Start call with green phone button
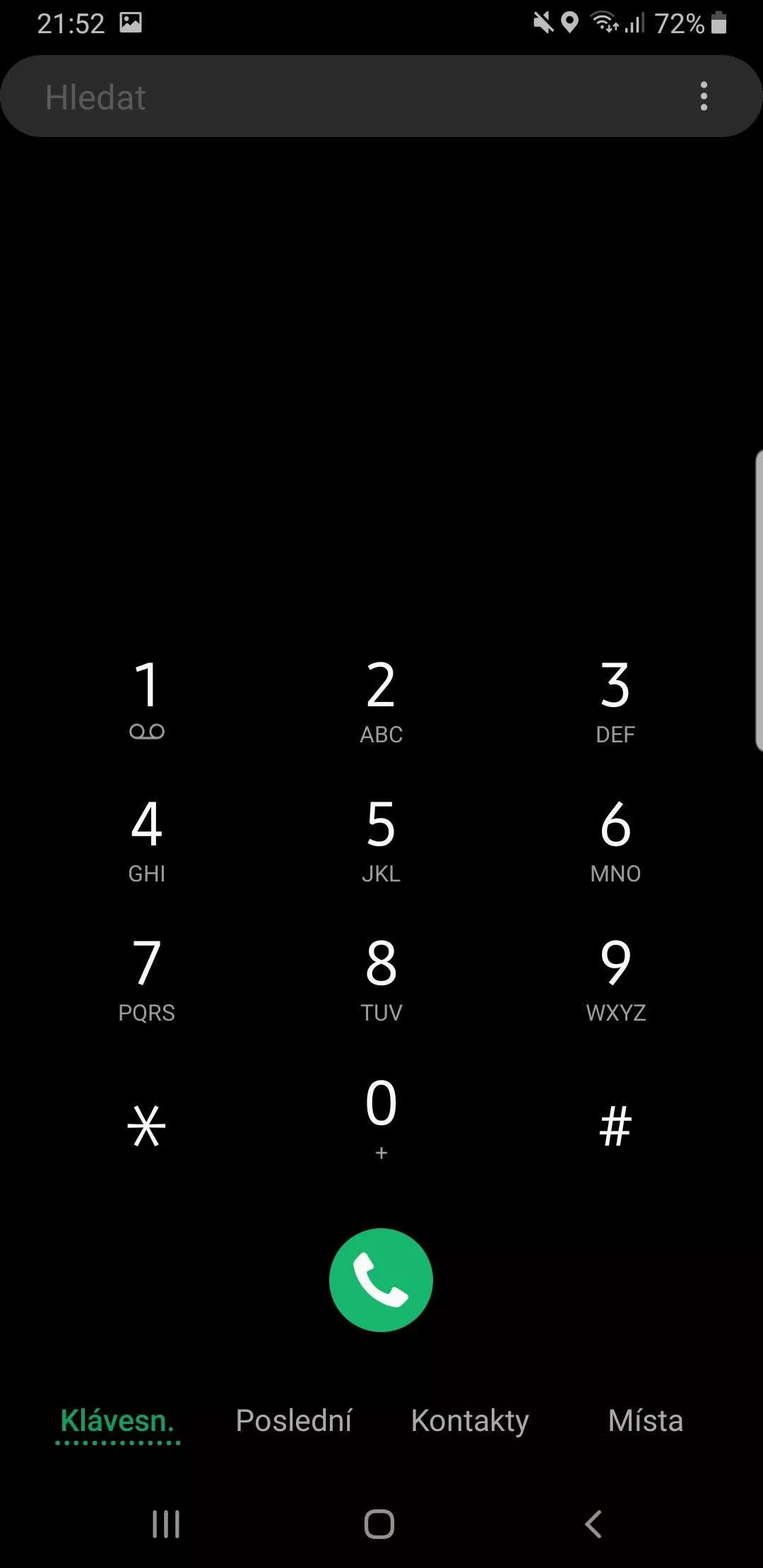Screen dimensions: 763x1568 click(x=381, y=1279)
